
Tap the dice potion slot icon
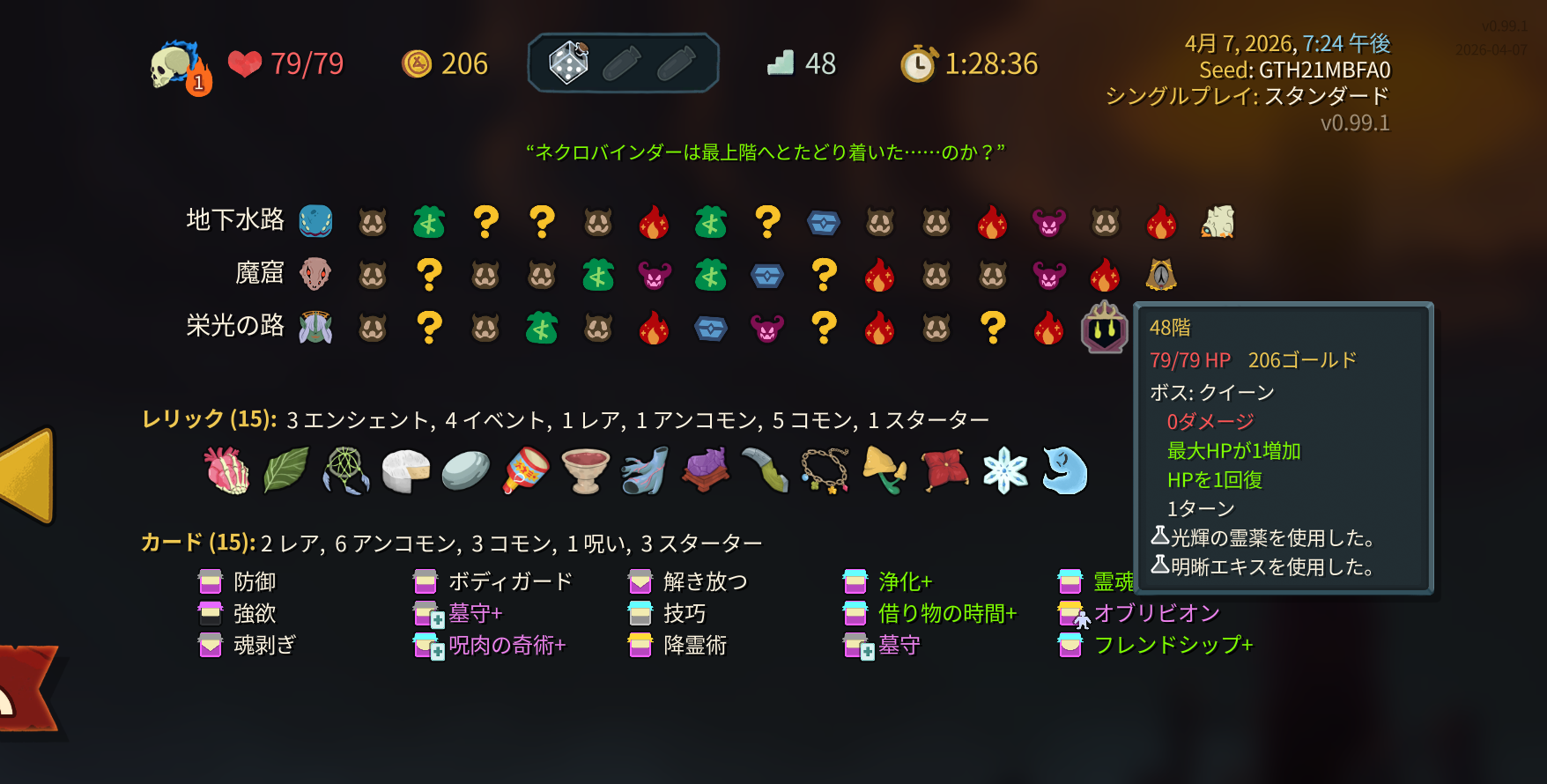(x=568, y=63)
